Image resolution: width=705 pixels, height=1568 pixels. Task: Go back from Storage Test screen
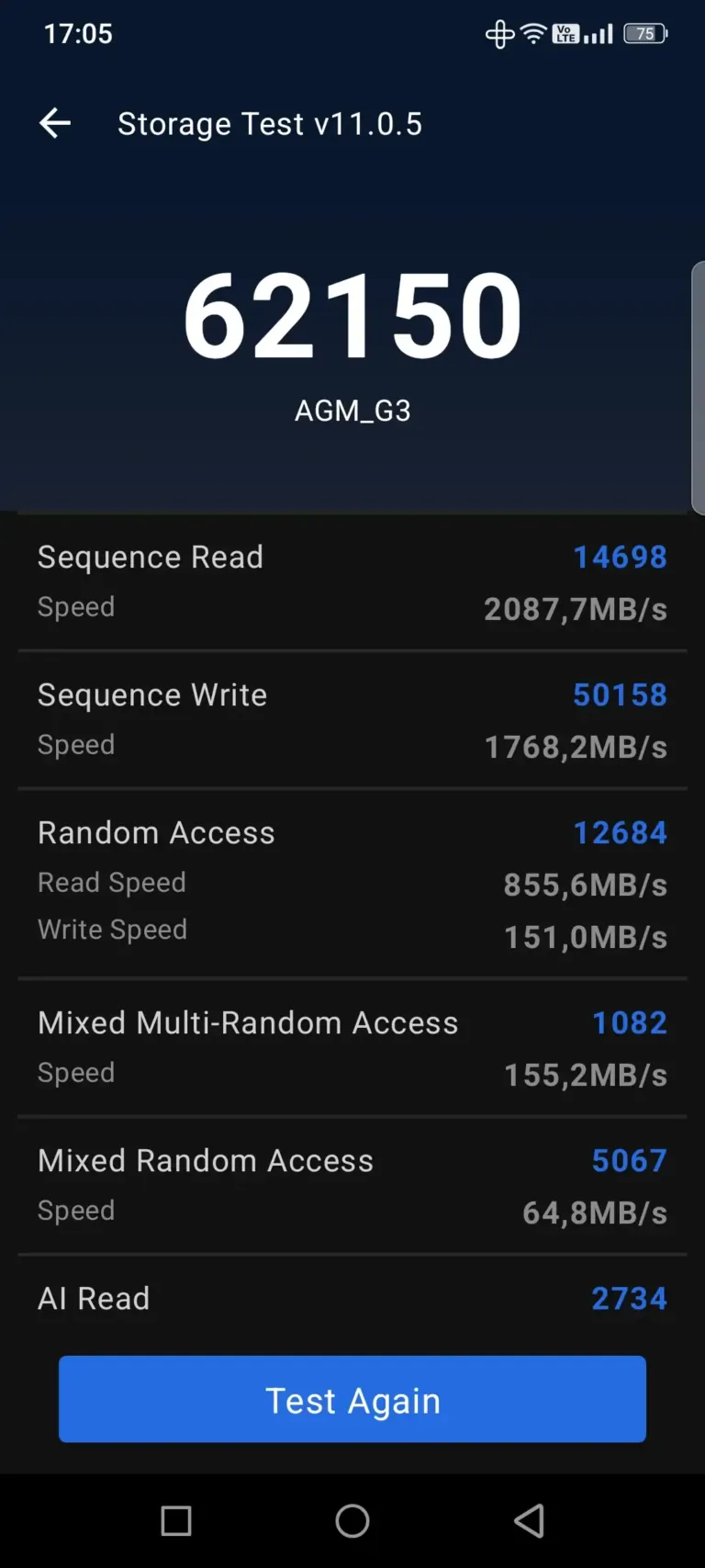click(x=55, y=123)
